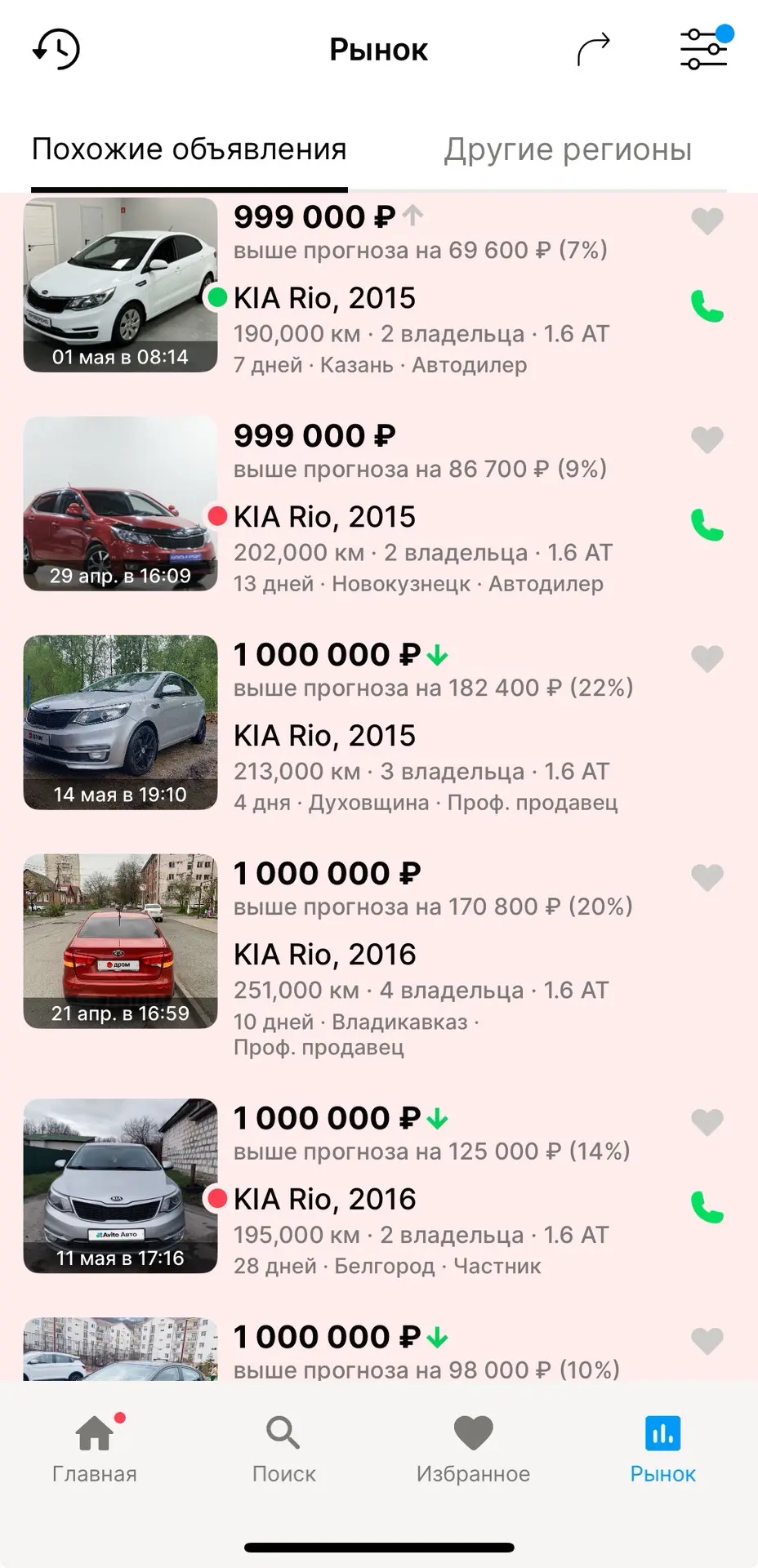The width and height of the screenshot is (758, 1568).
Task: Favorite the Владикавказ KIA Rio listing
Action: 707,877
